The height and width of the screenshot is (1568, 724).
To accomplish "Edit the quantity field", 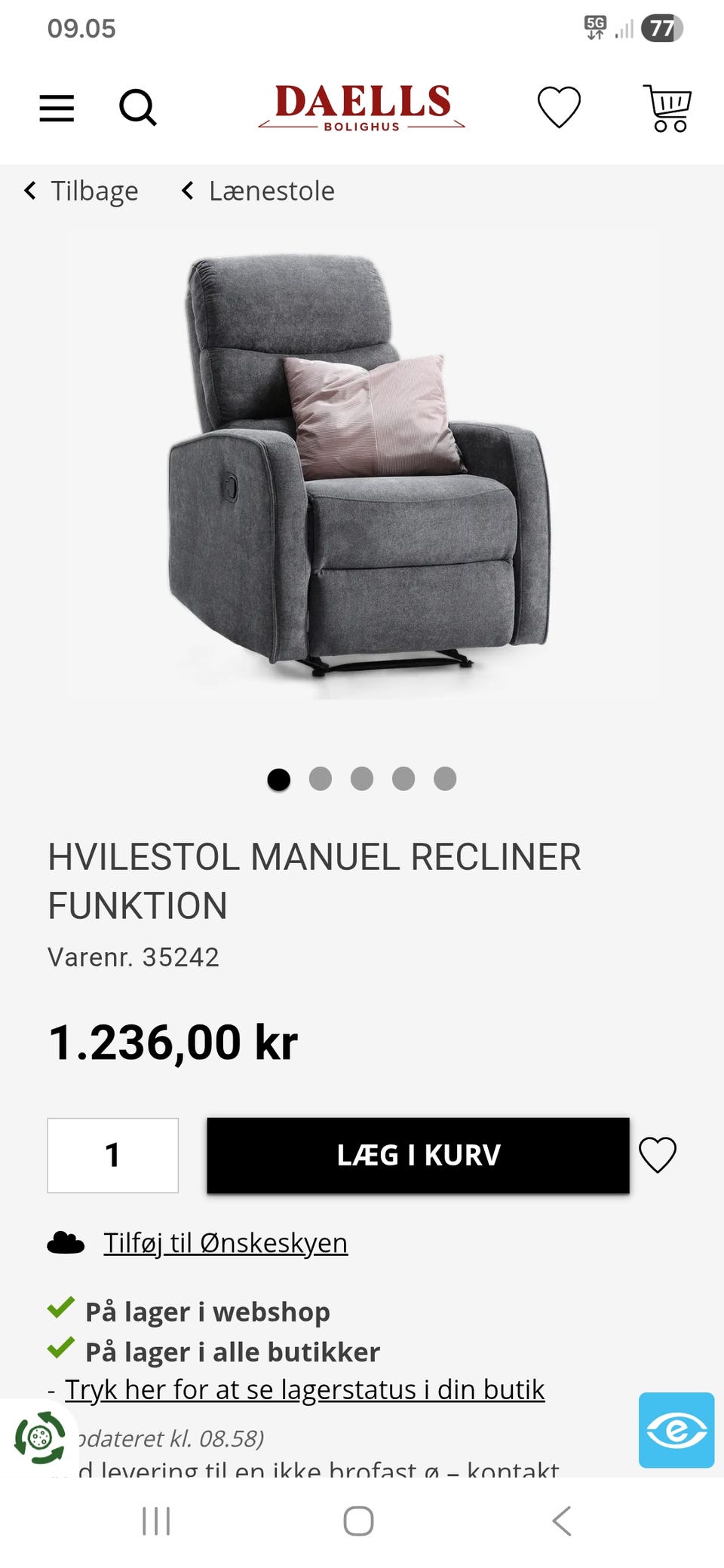I will click(x=113, y=1155).
